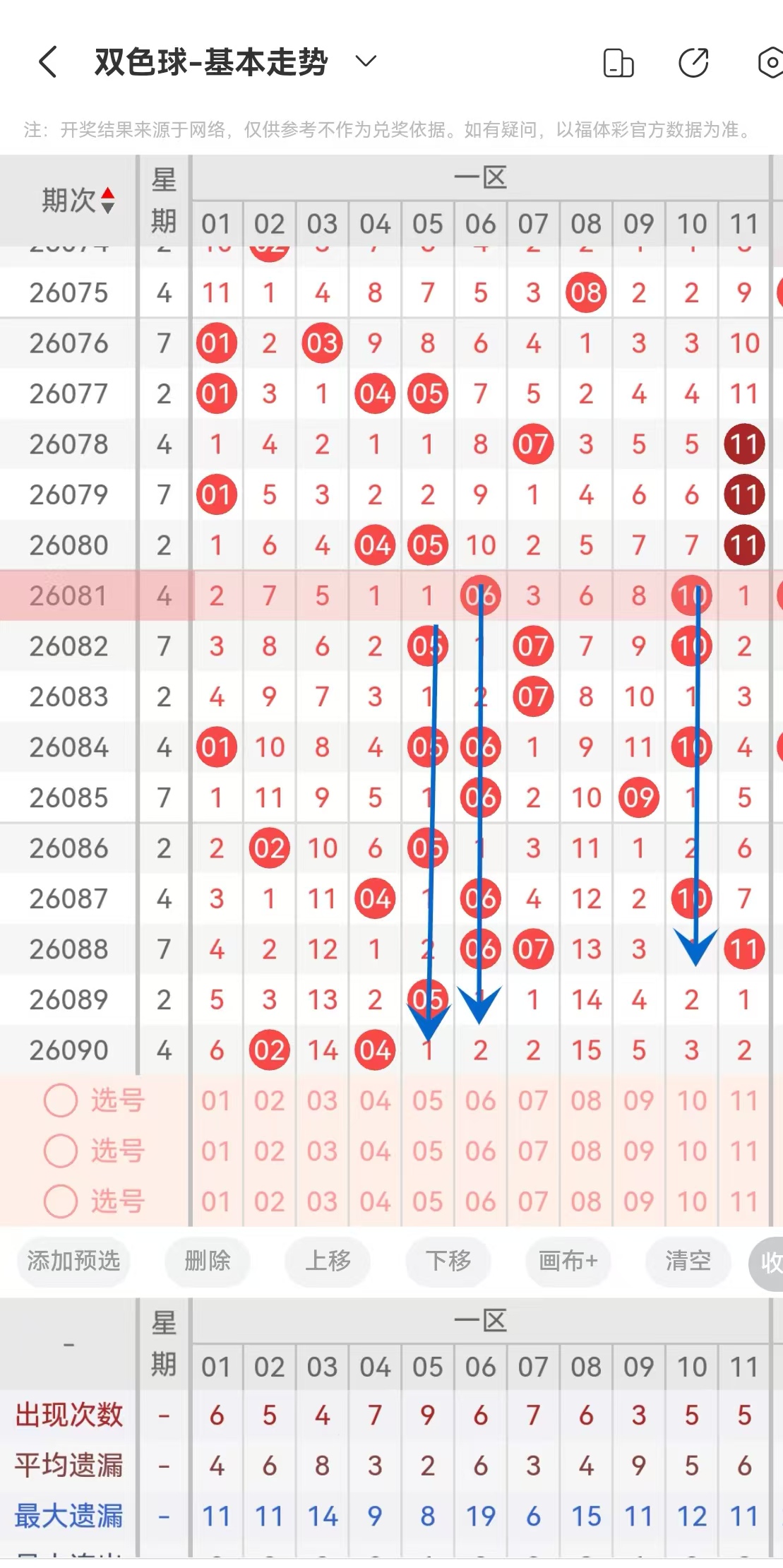Image resolution: width=783 pixels, height=1568 pixels.
Task: Open the settings icon at top right
Action: click(770, 63)
